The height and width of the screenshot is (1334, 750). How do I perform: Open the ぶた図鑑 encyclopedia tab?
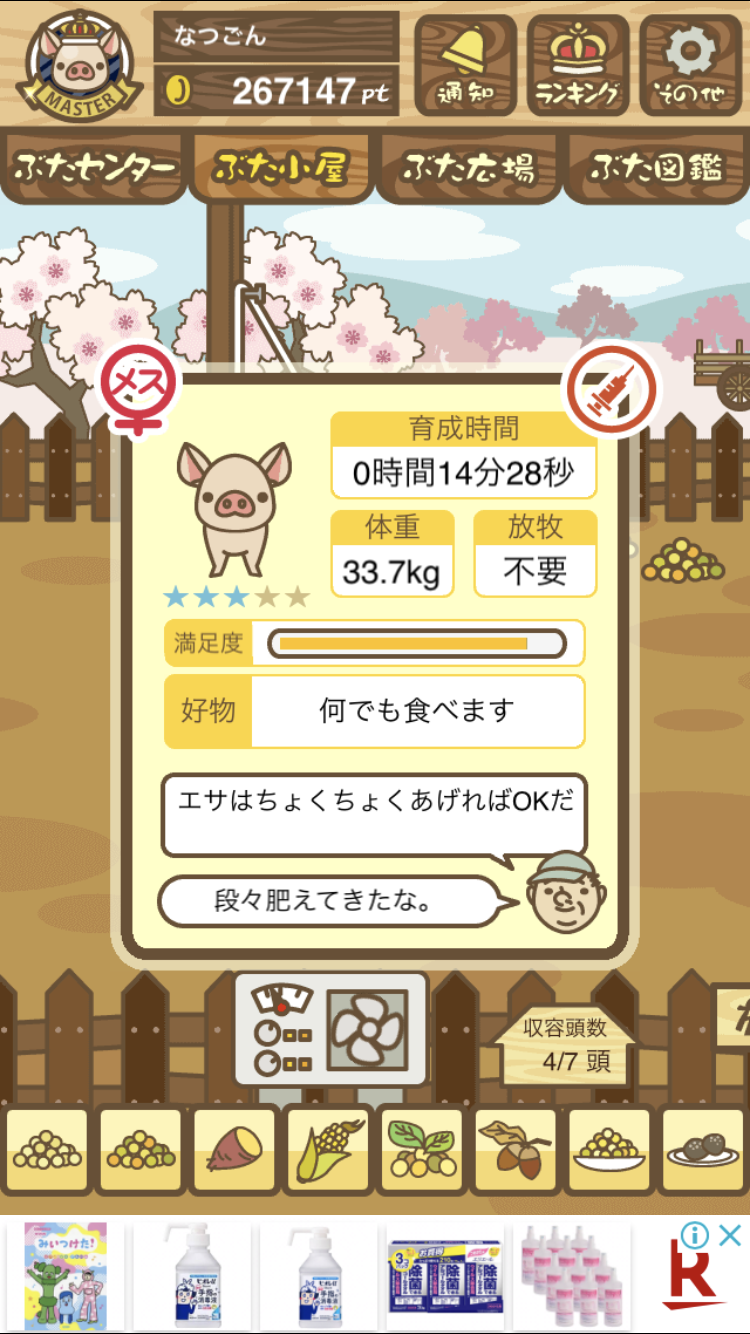(656, 167)
